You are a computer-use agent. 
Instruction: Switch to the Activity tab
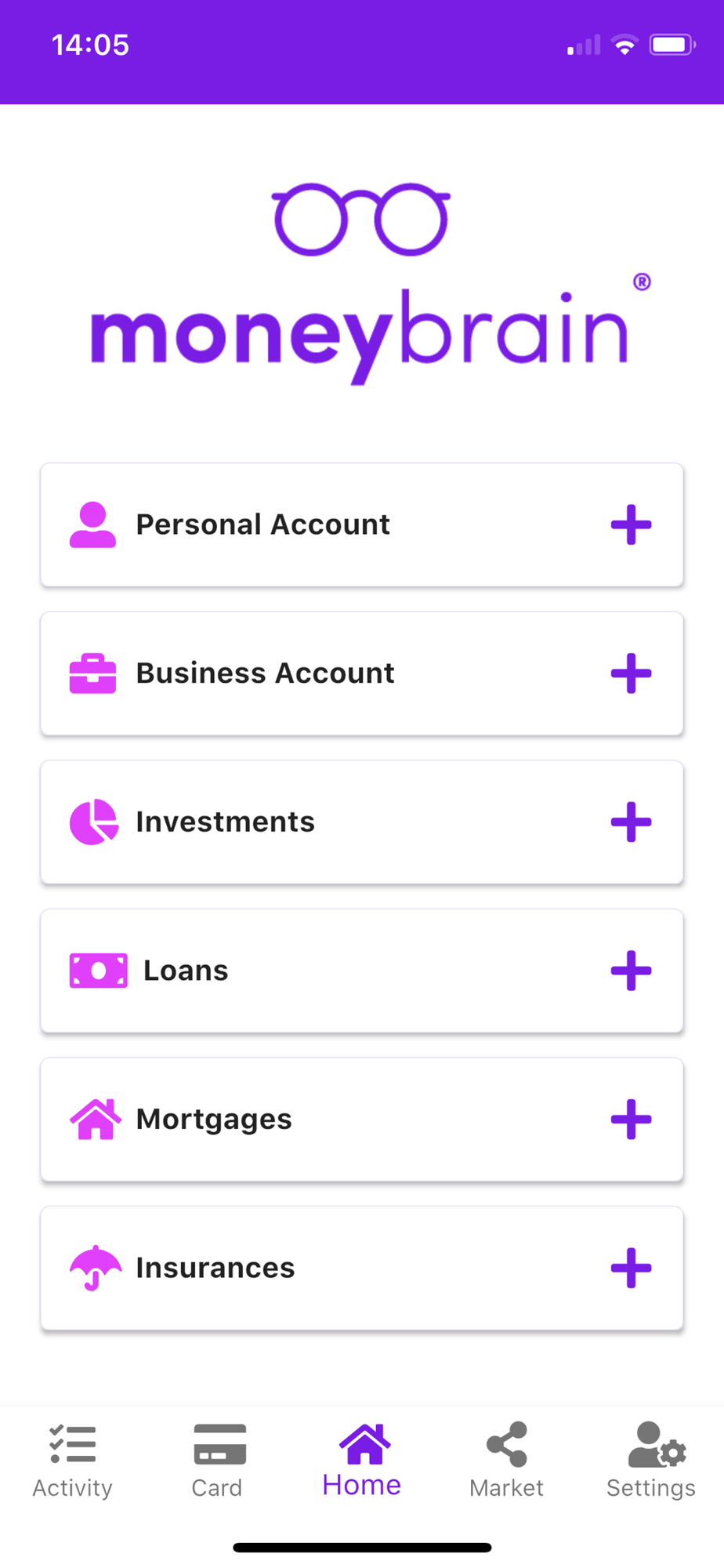pyautogui.click(x=73, y=1461)
